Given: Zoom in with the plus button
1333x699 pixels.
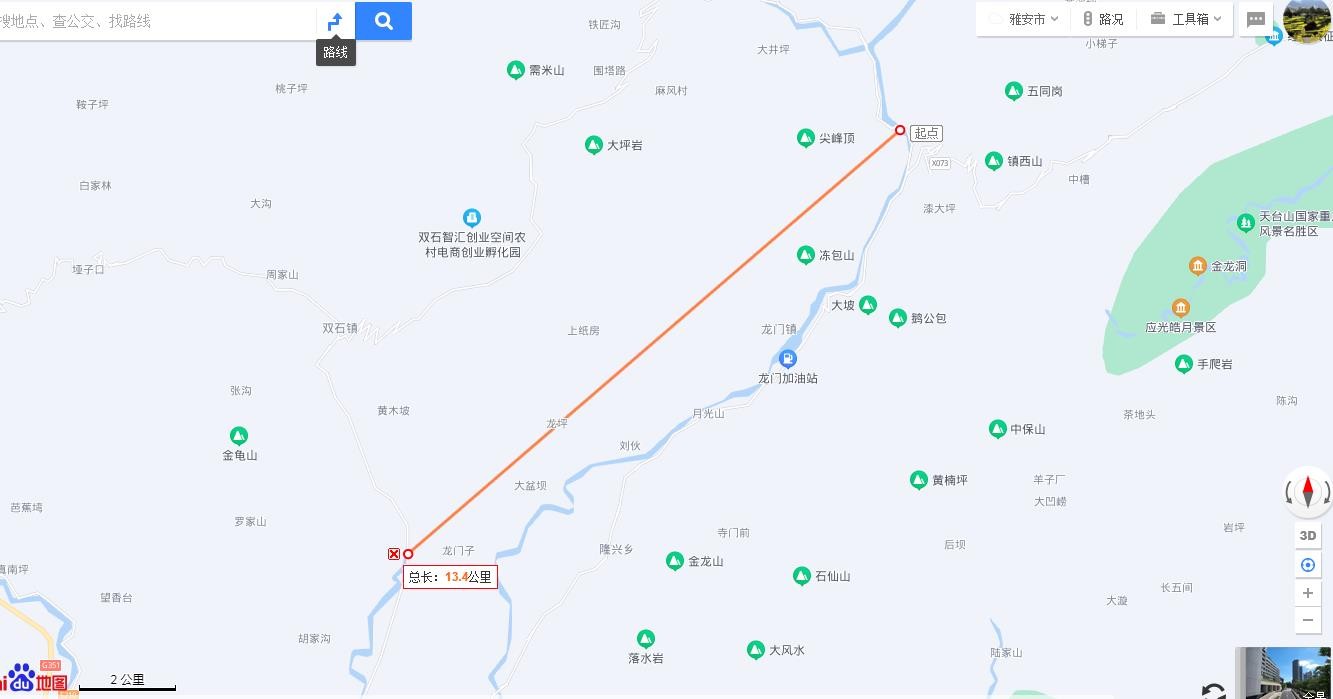Looking at the screenshot, I should click(1307, 593).
